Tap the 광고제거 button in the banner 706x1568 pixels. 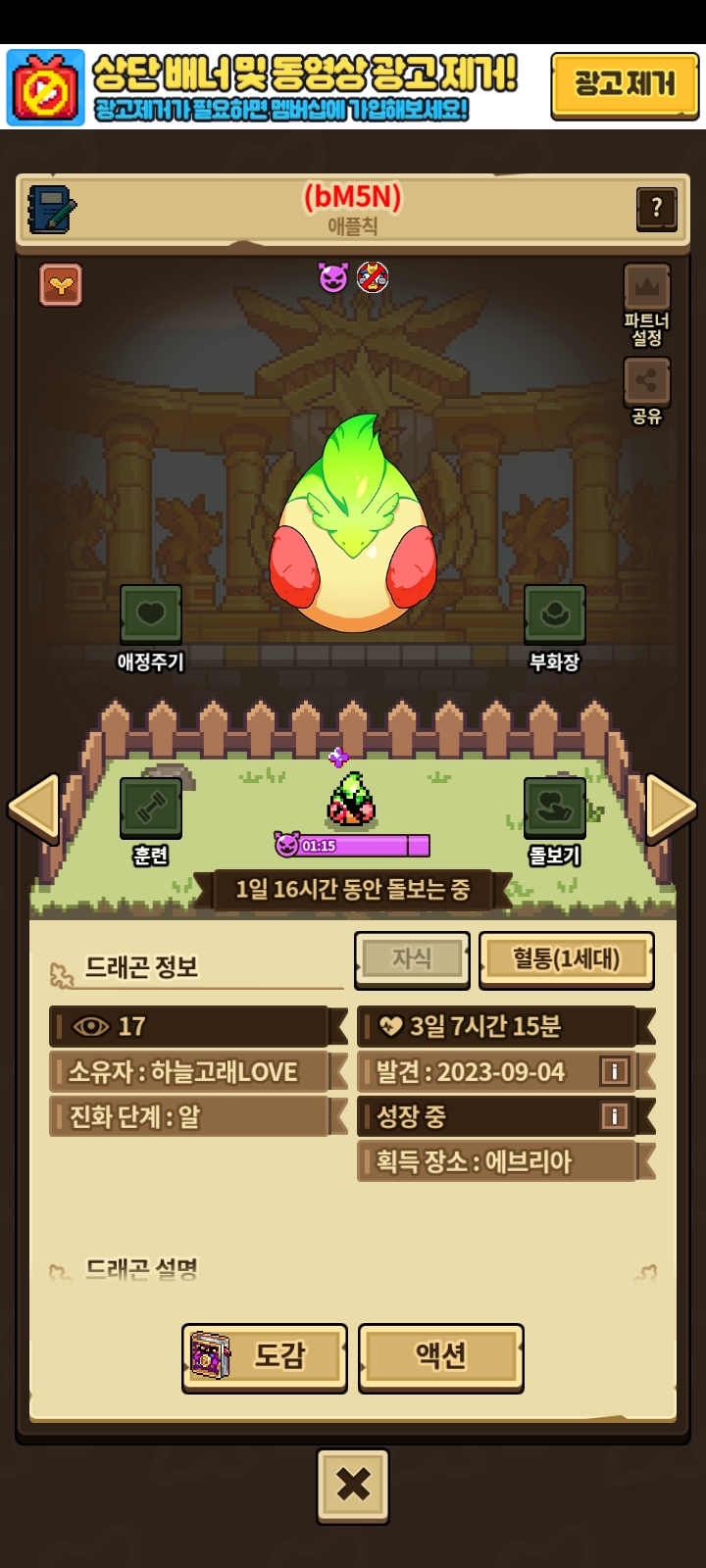(x=624, y=86)
